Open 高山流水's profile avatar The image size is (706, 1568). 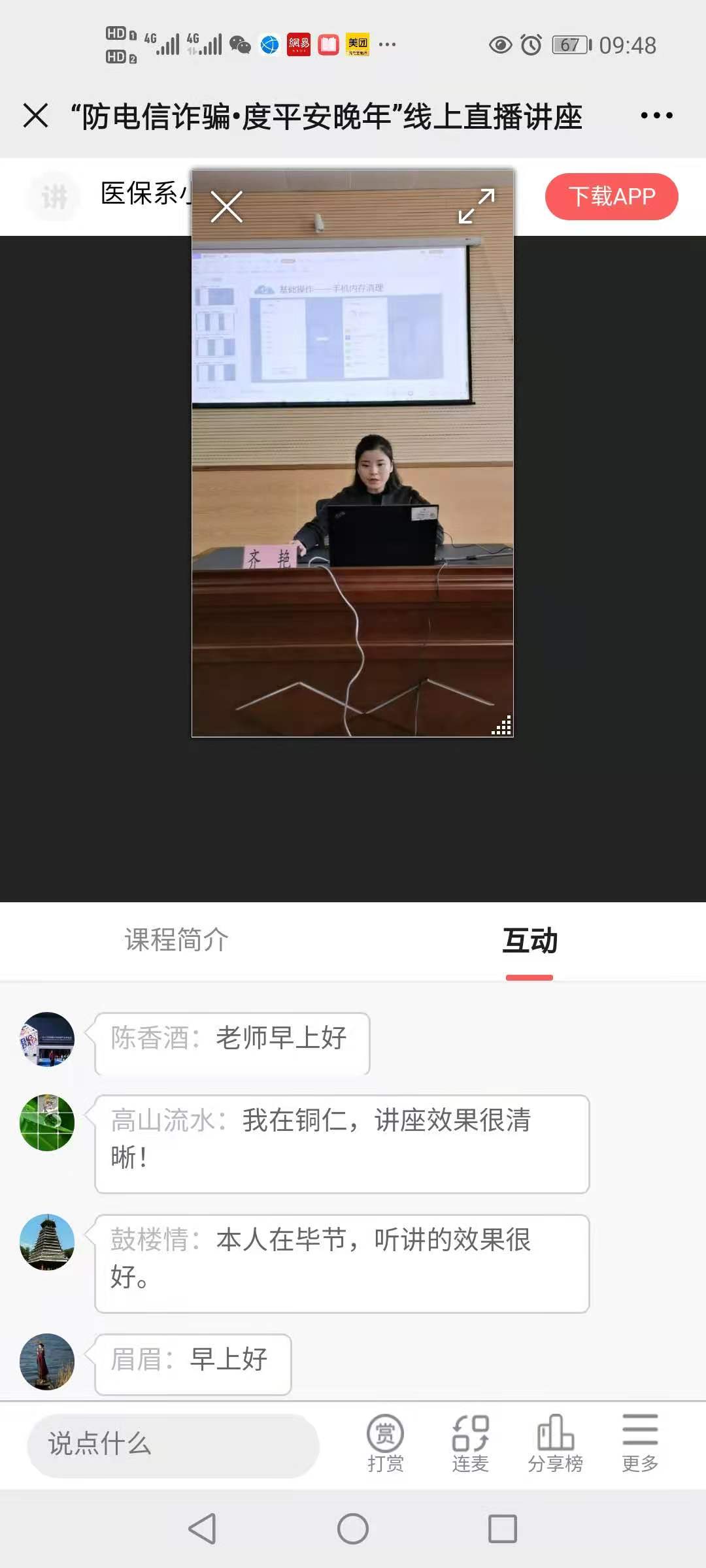(47, 1122)
